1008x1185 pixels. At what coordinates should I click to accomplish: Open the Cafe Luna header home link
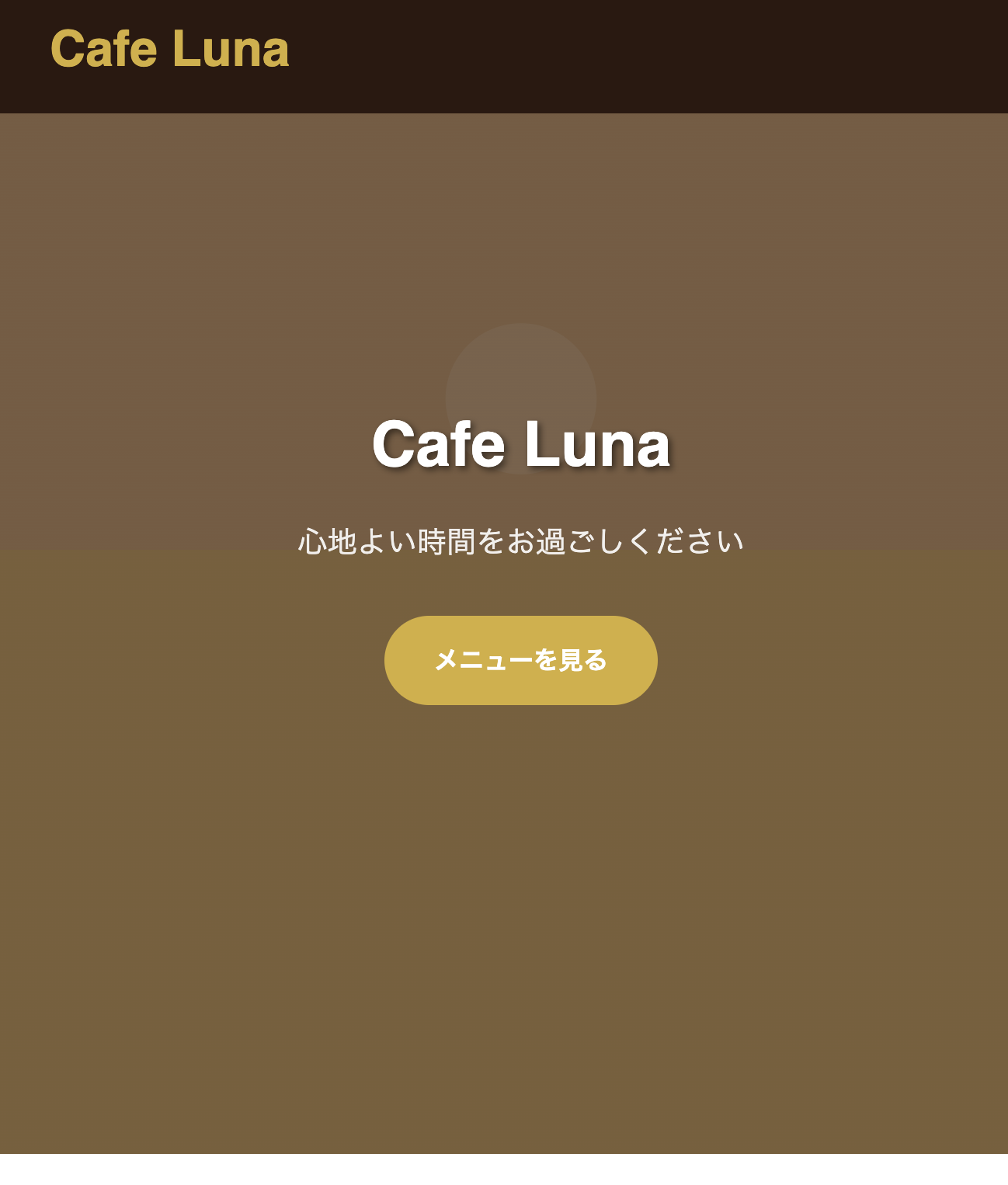169,49
